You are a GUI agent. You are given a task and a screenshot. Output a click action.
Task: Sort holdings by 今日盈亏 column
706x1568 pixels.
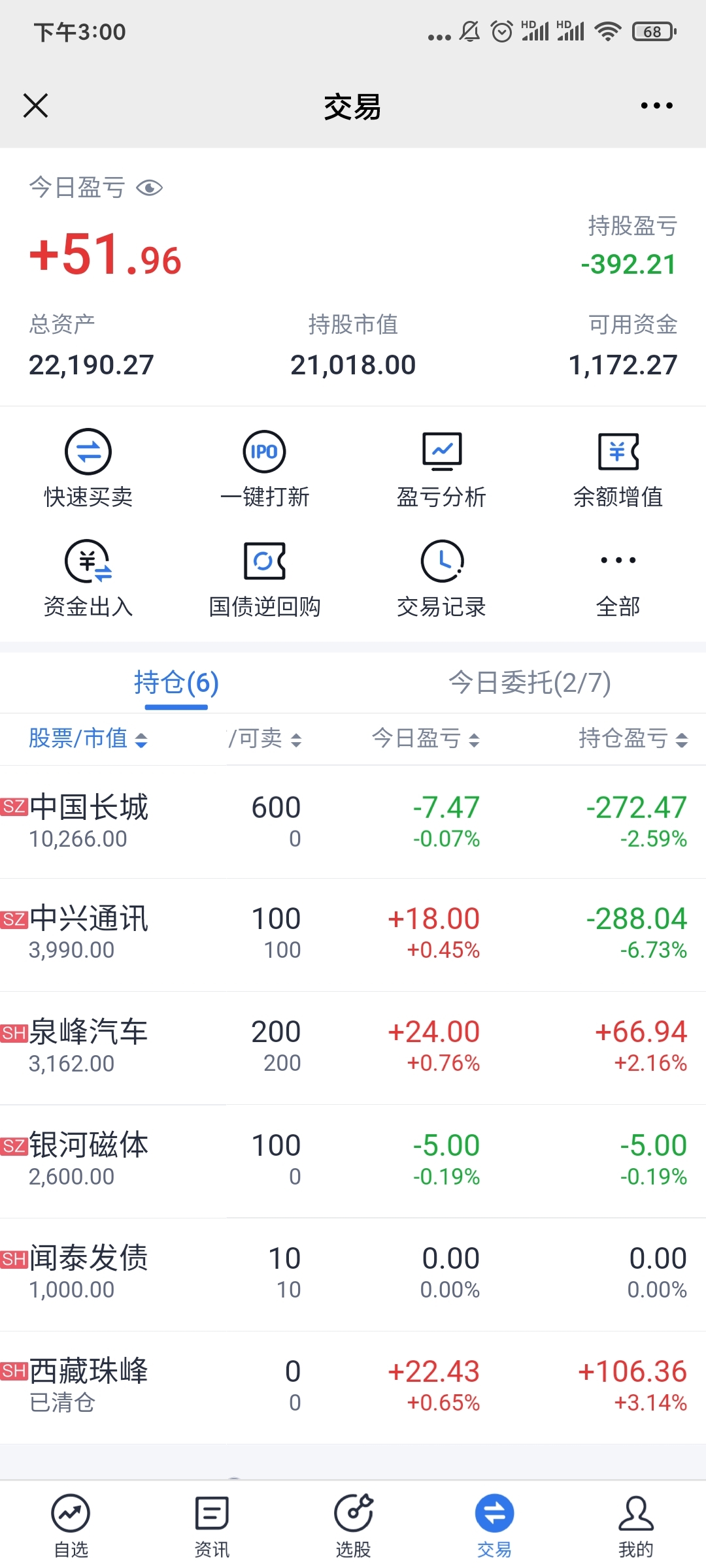pos(426,738)
